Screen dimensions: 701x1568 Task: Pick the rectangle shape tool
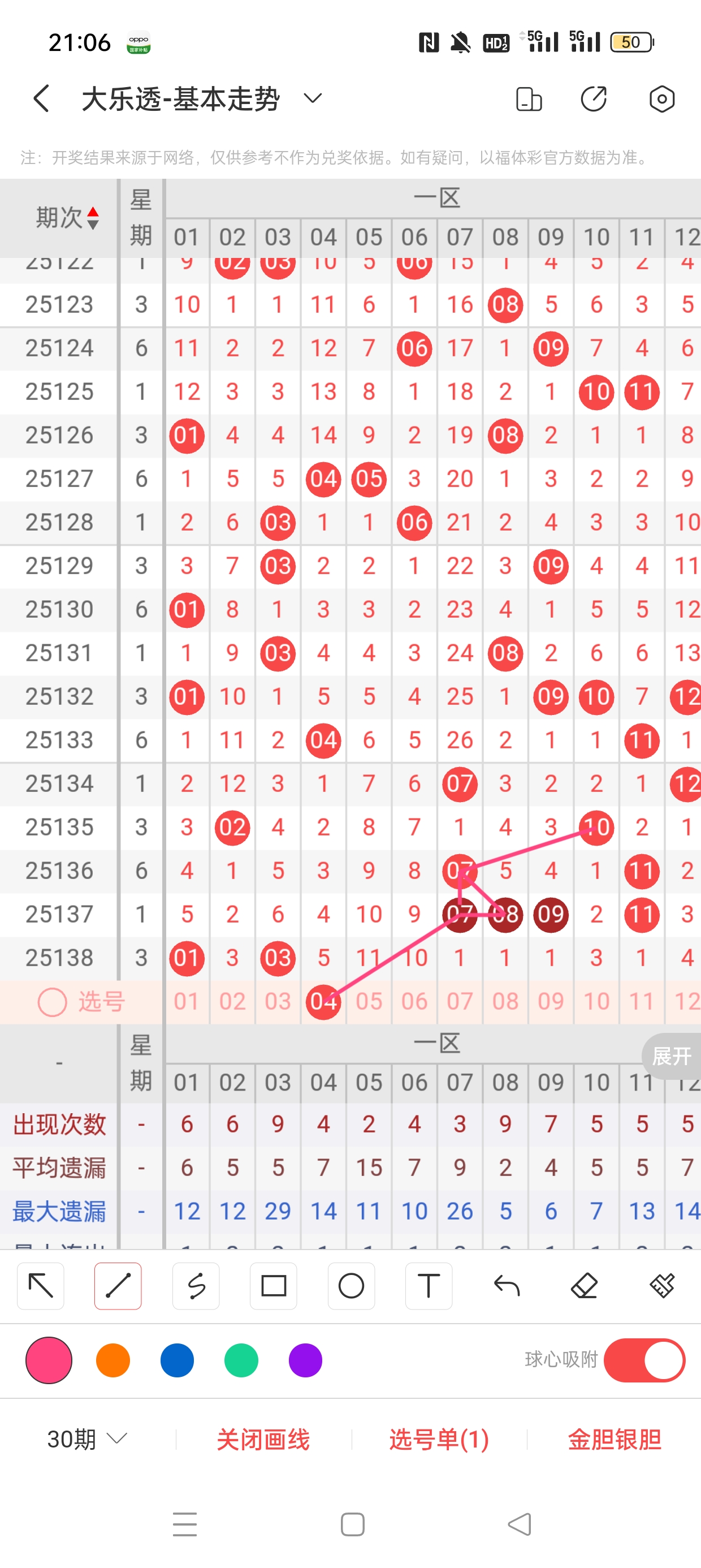pos(273,1286)
